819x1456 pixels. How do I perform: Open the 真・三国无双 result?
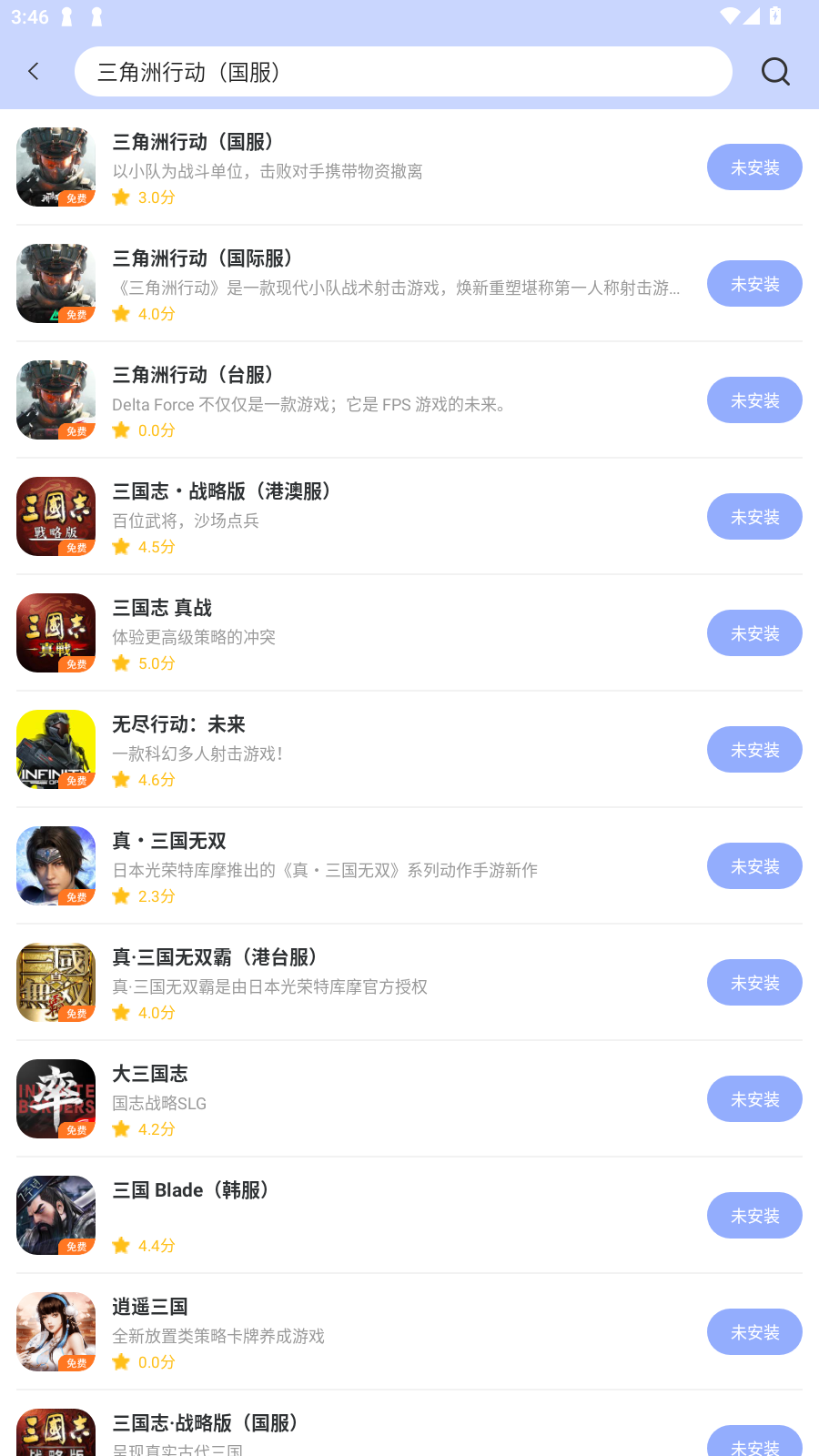(364, 866)
